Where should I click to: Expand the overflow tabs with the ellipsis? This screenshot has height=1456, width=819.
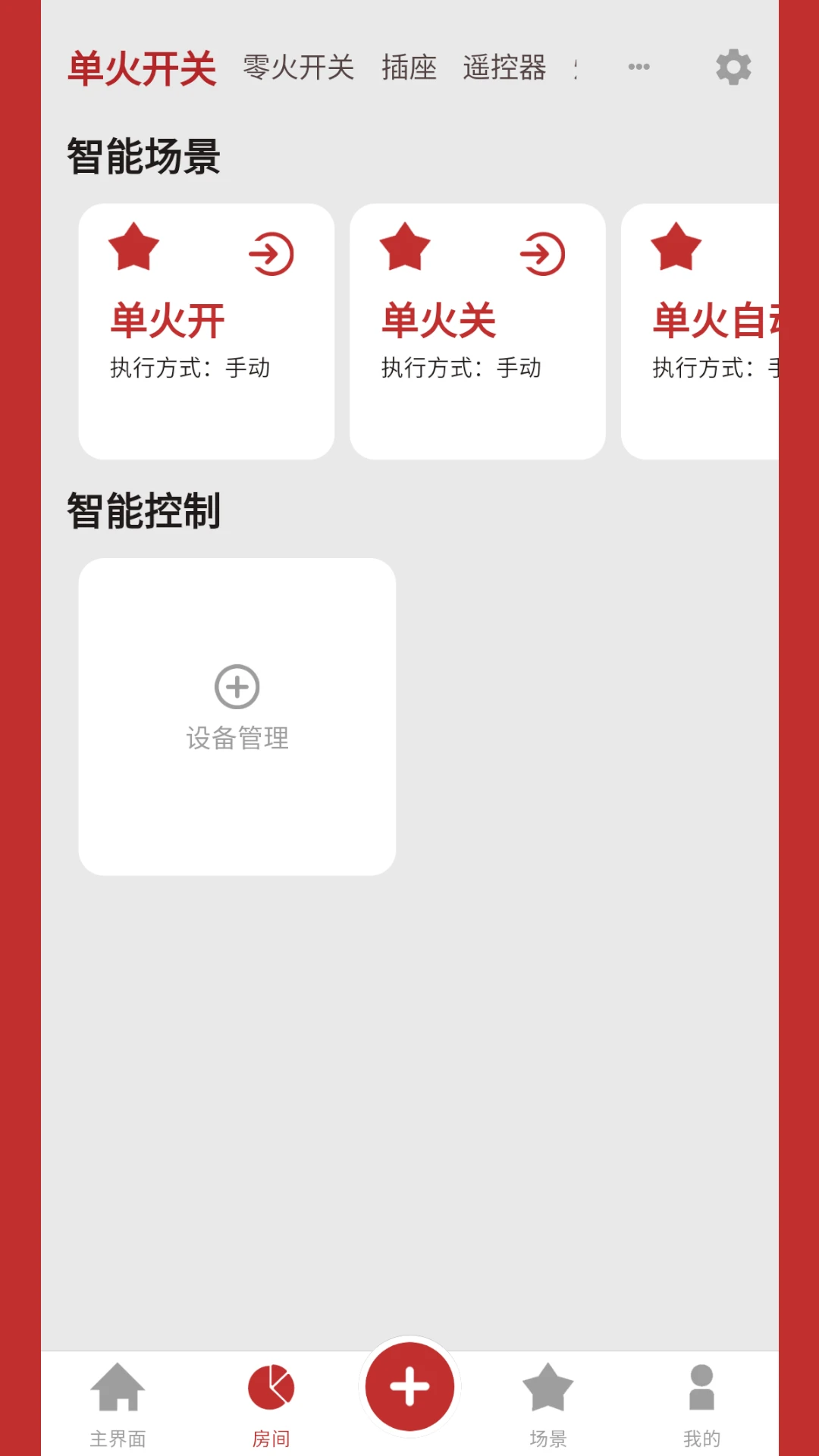(638, 67)
